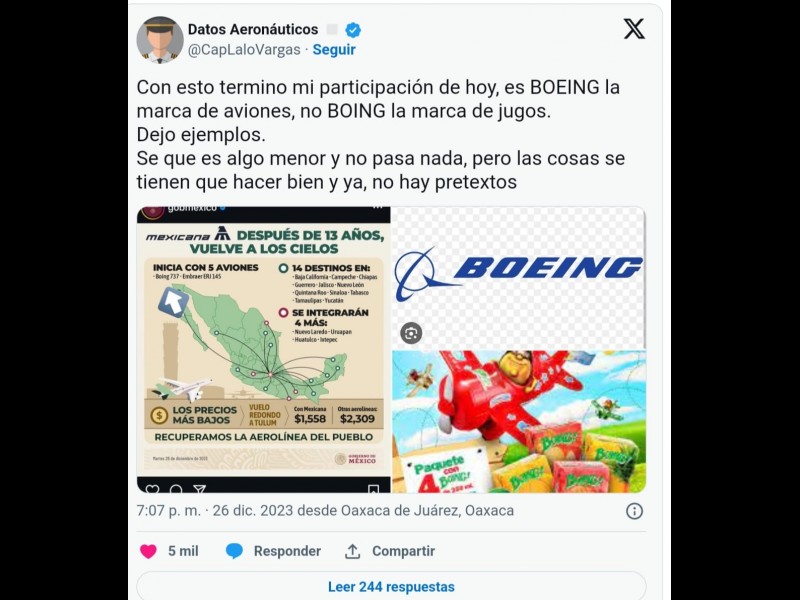Open Datos Aeronáuticos profile picture

point(160,40)
